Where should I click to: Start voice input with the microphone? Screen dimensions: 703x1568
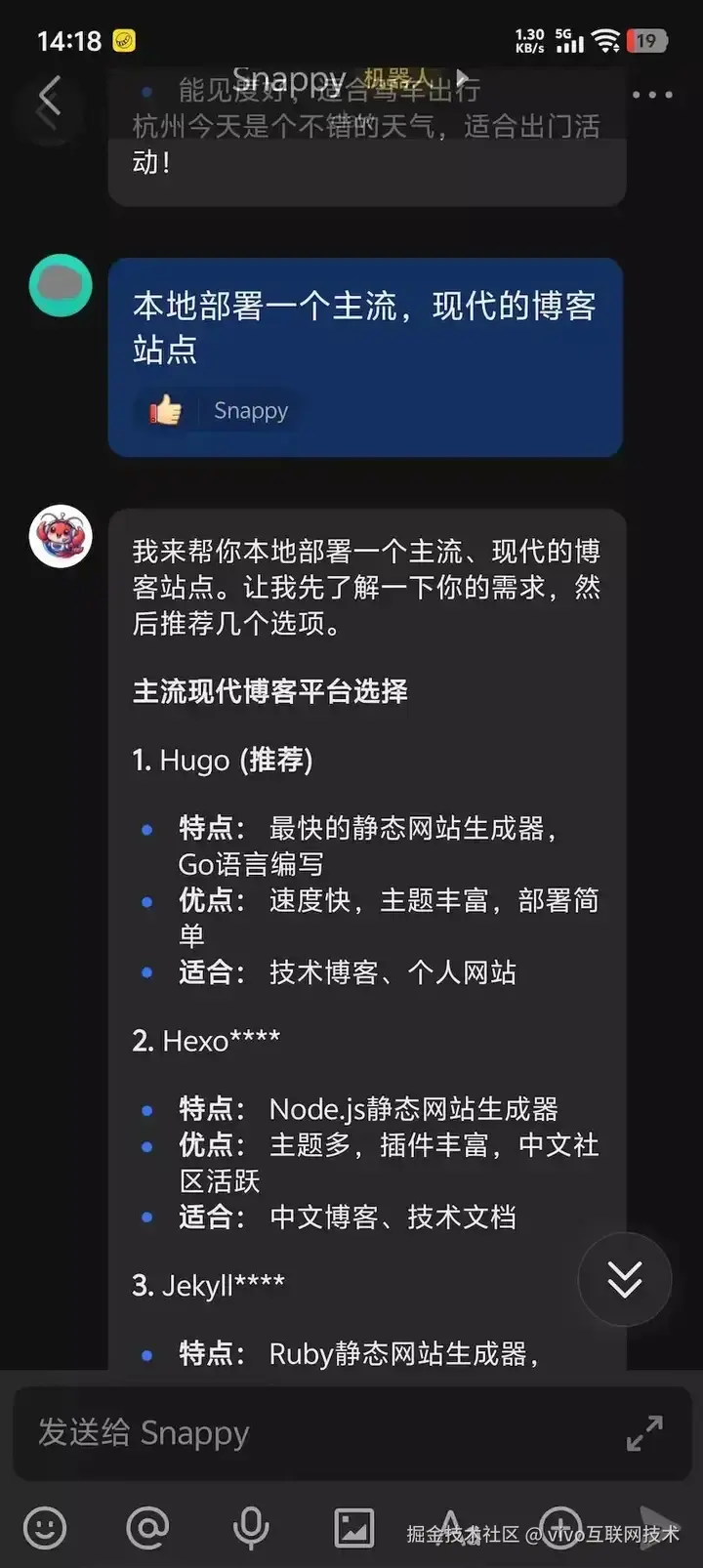(x=251, y=1527)
